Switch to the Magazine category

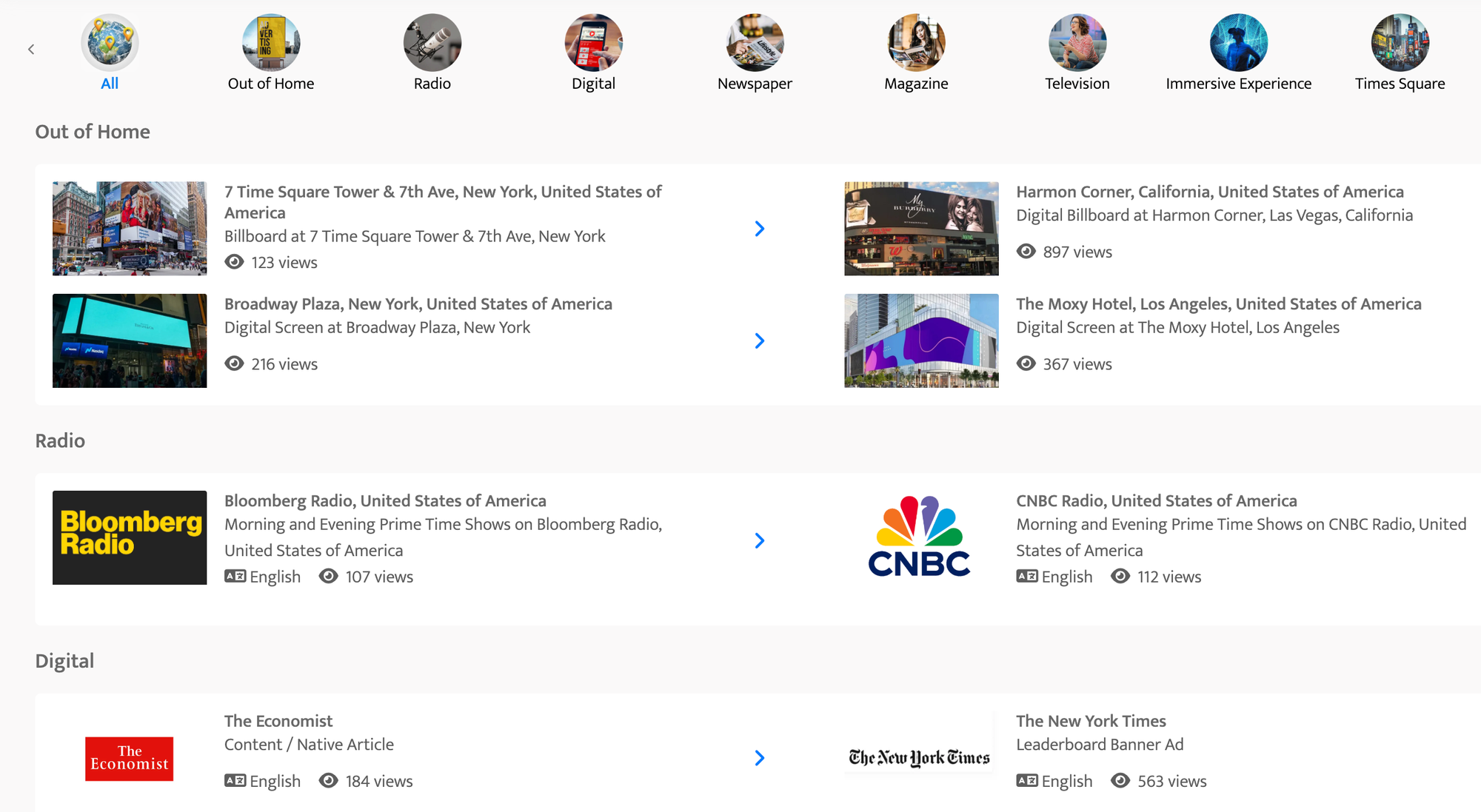coord(916,53)
